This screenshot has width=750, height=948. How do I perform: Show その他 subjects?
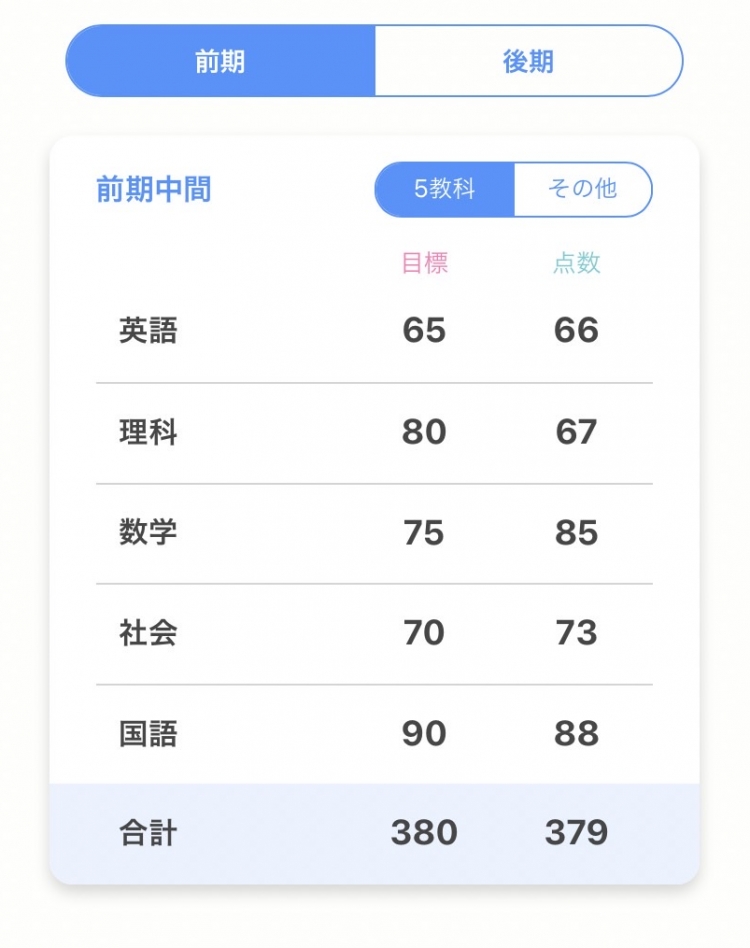(582, 189)
